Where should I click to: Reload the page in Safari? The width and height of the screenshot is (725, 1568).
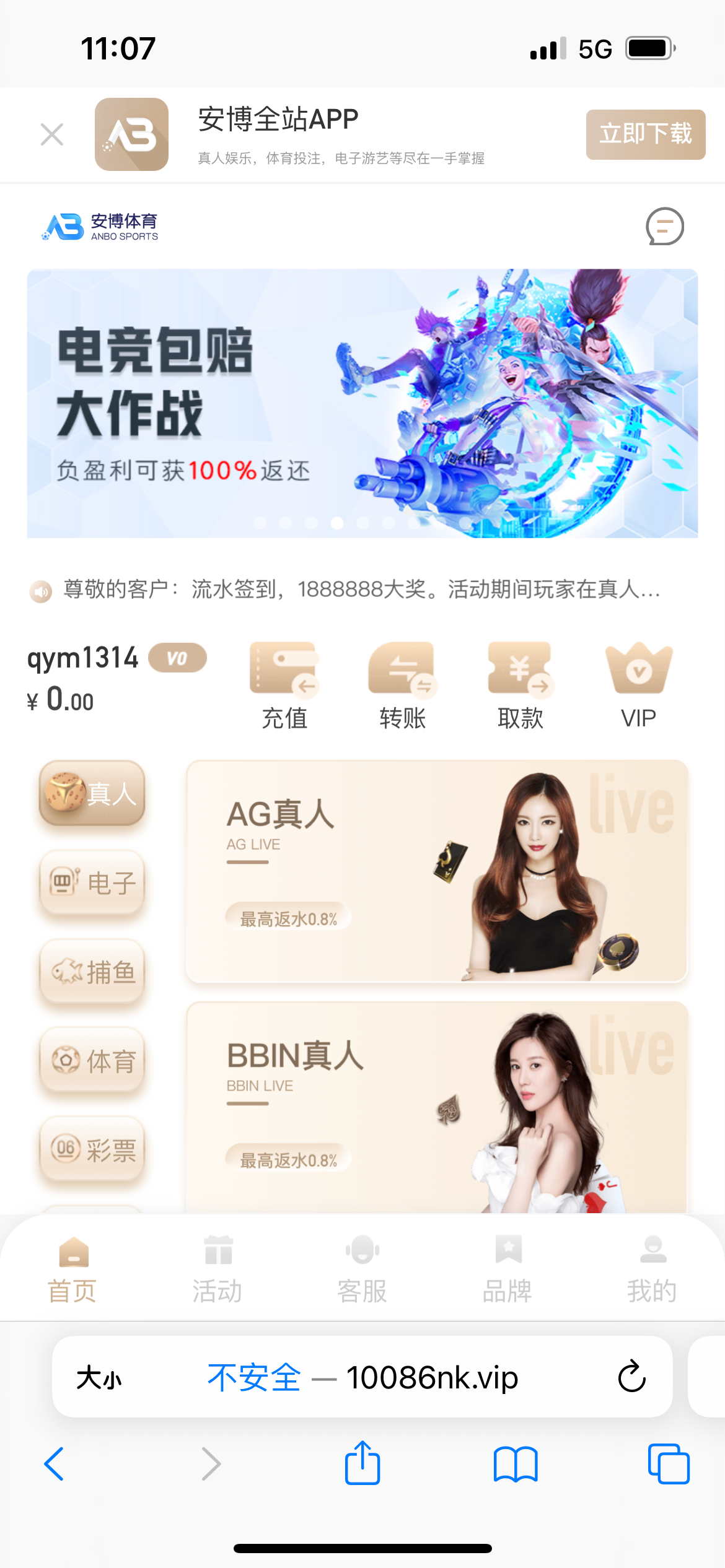click(x=631, y=1377)
